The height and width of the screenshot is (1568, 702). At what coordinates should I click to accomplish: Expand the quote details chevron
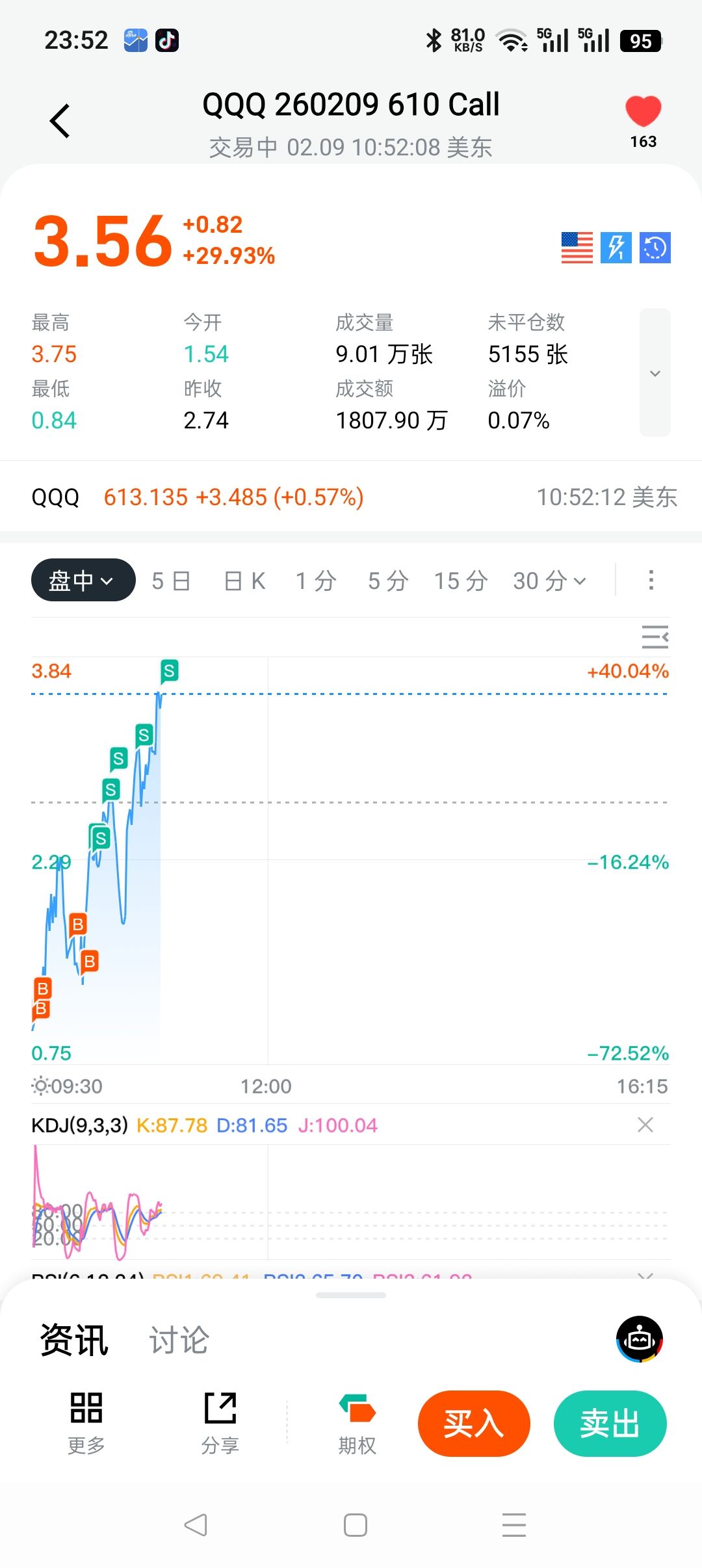point(655,372)
